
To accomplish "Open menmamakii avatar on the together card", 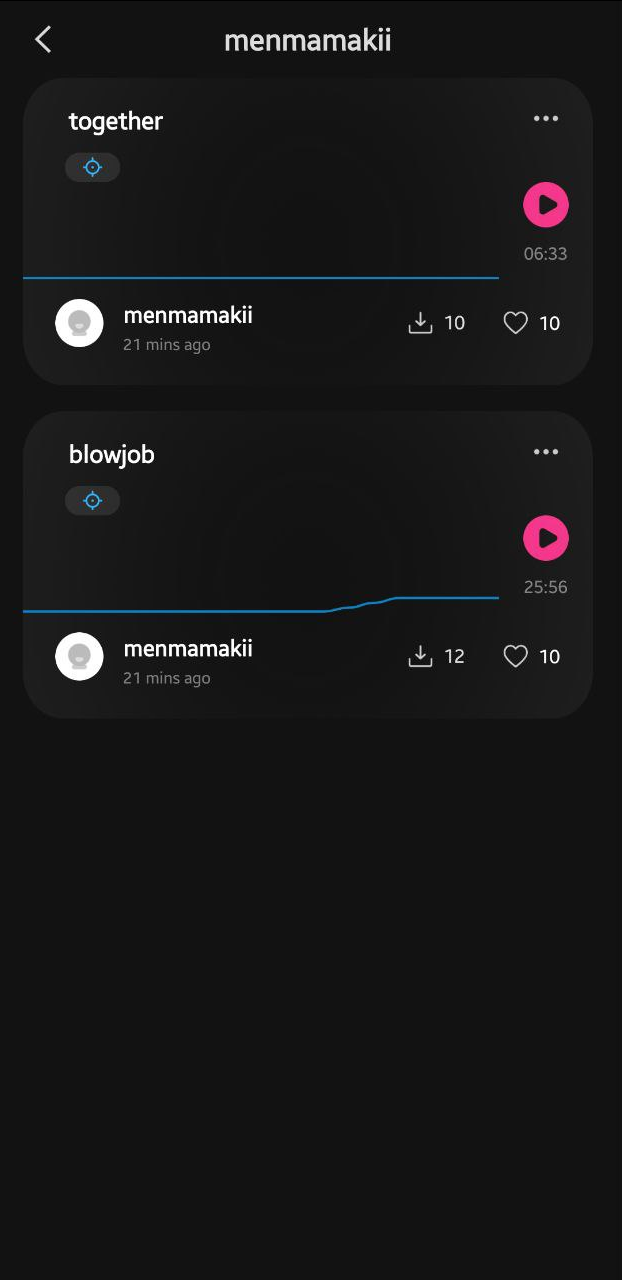I will [79, 323].
